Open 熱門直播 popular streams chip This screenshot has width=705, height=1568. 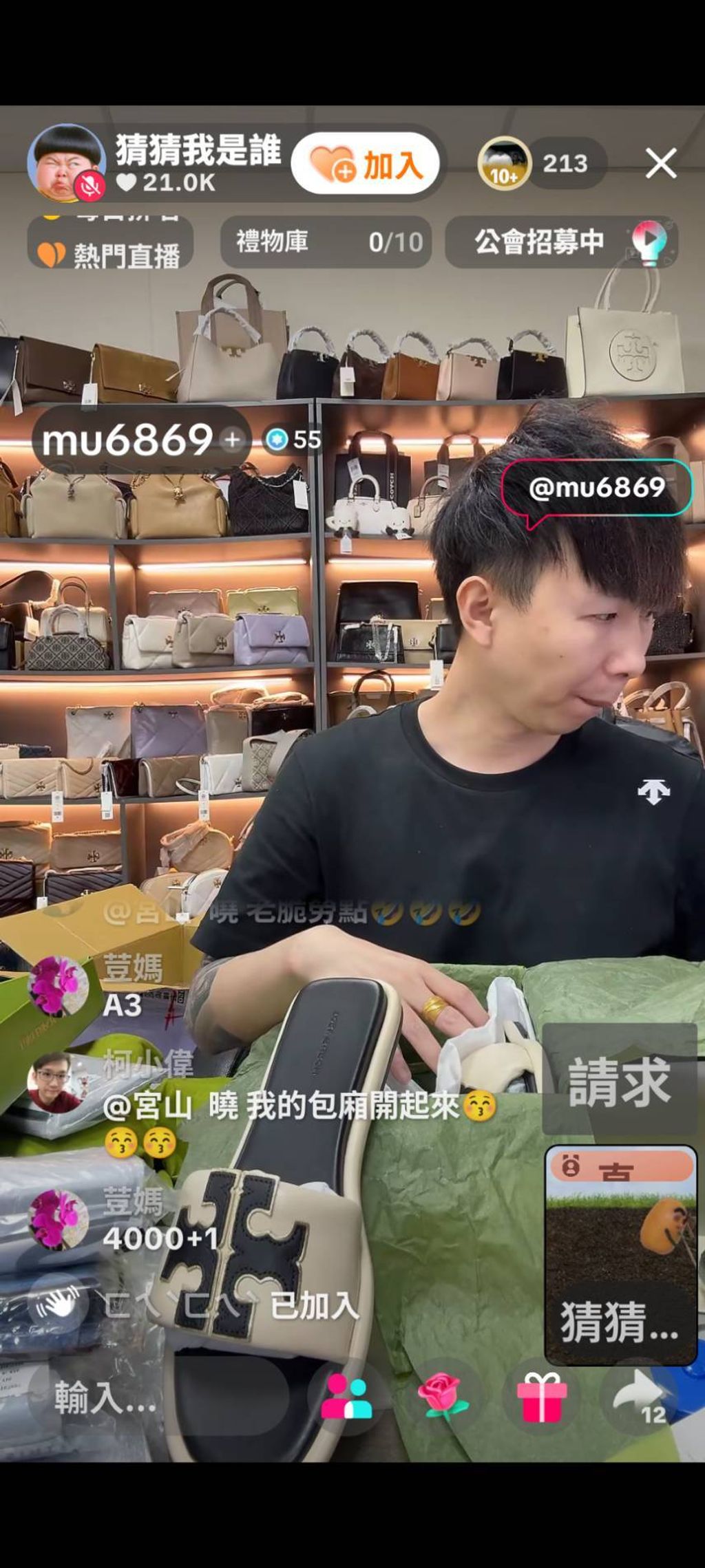coord(110,255)
